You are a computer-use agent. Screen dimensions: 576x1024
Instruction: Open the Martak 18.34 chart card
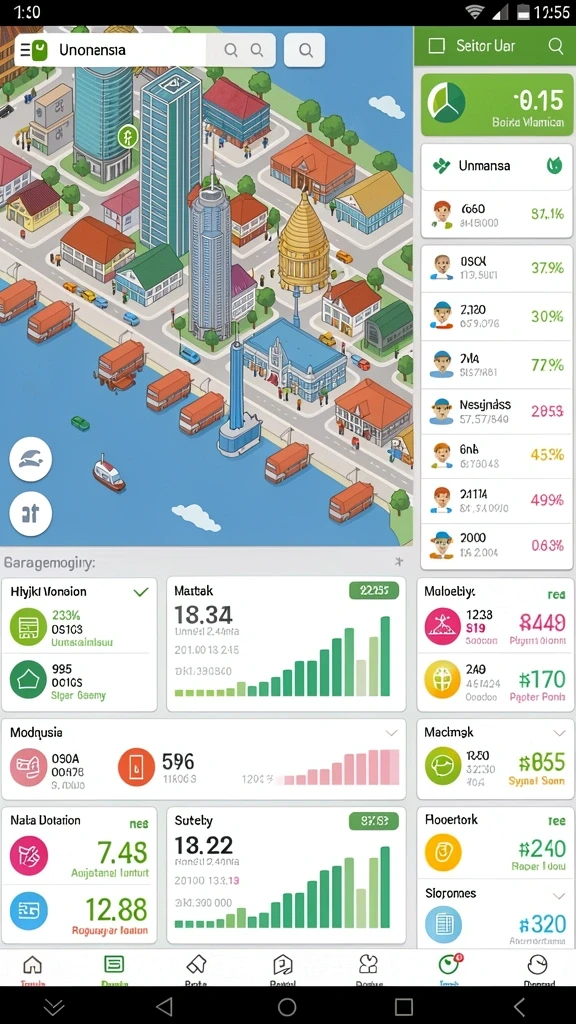(285, 644)
